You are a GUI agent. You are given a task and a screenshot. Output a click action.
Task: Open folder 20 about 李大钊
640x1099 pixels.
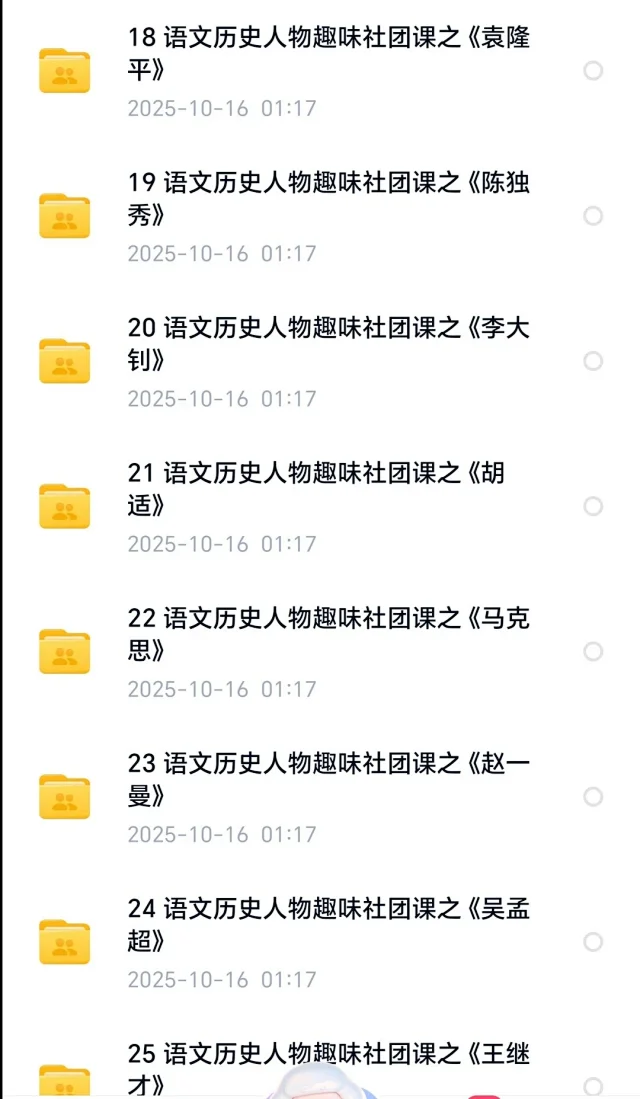click(x=328, y=345)
